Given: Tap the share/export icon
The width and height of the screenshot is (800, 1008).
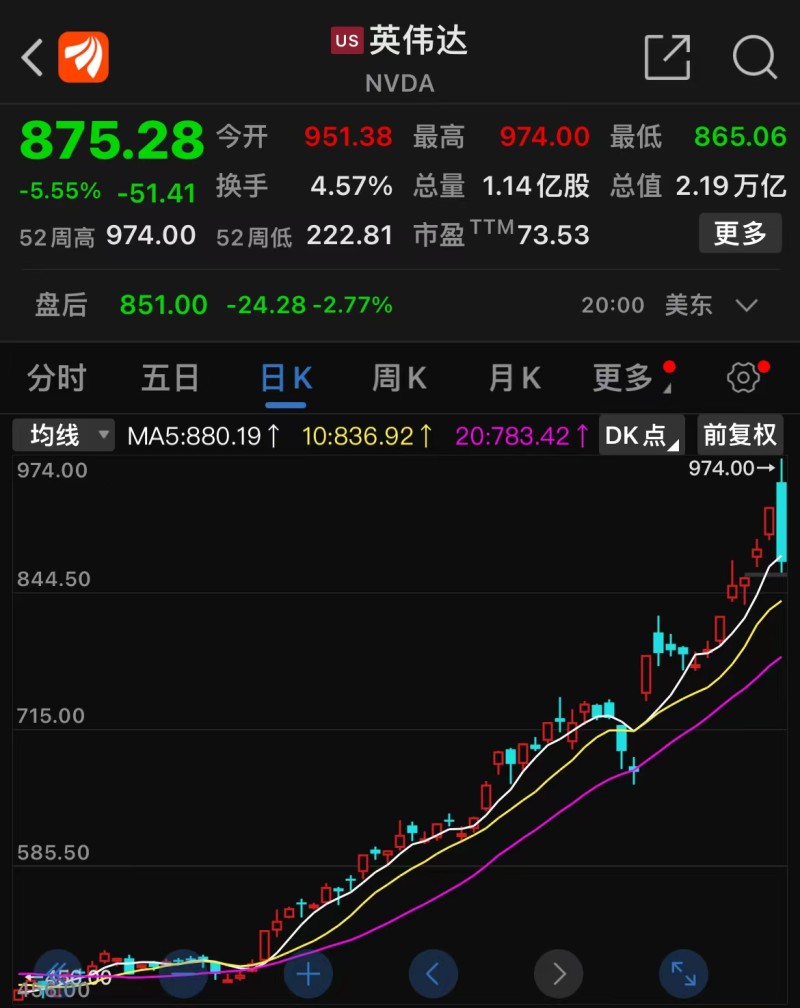Looking at the screenshot, I should pyautogui.click(x=668, y=58).
